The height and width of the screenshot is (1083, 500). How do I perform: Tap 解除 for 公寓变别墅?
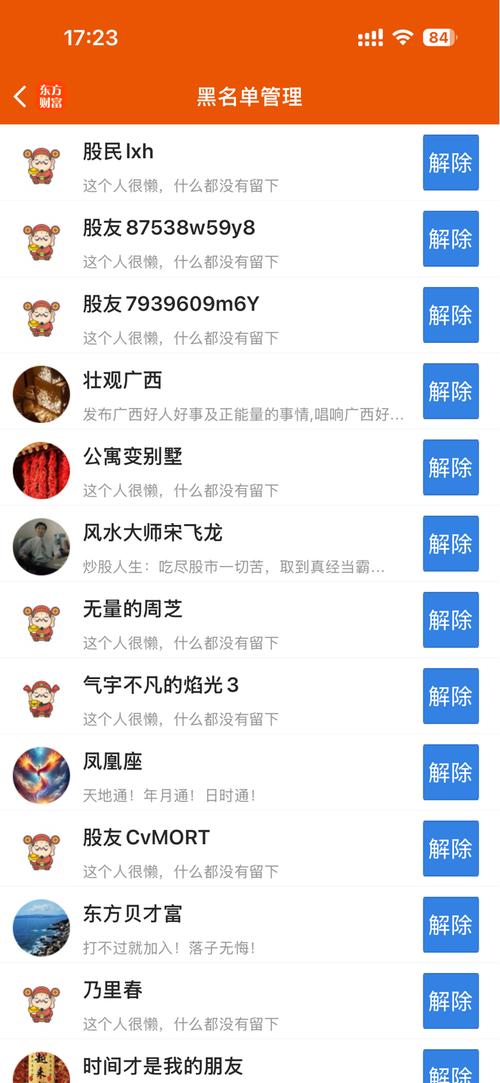pyautogui.click(x=450, y=468)
